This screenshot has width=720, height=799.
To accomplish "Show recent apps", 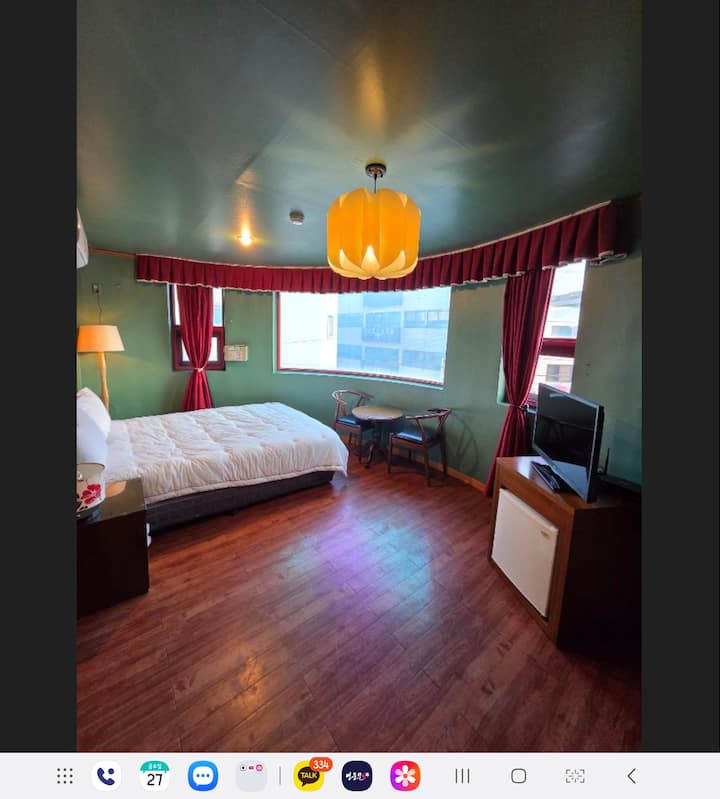I will click(462, 776).
